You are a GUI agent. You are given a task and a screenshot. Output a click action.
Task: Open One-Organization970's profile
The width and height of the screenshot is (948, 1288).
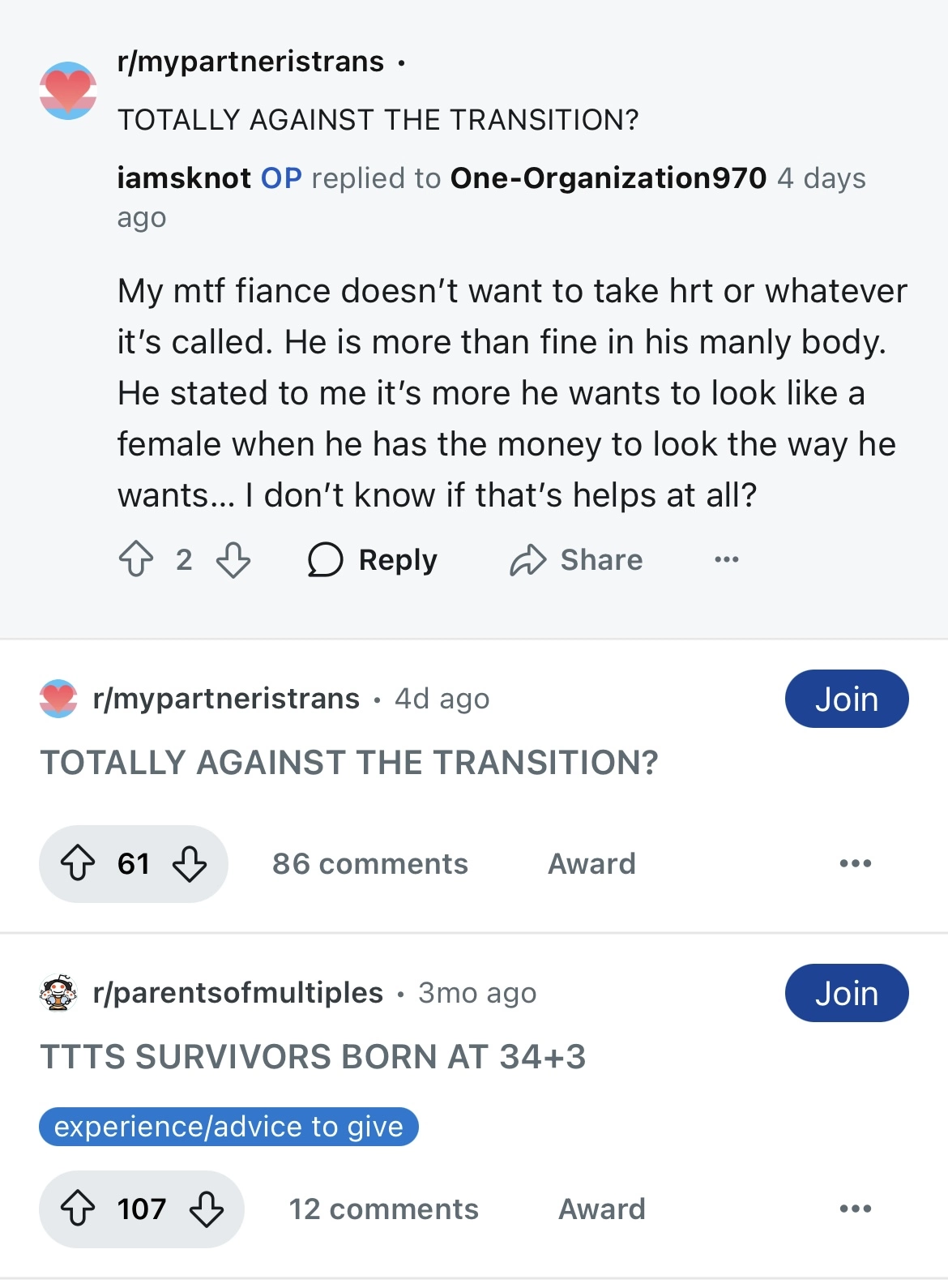click(608, 178)
